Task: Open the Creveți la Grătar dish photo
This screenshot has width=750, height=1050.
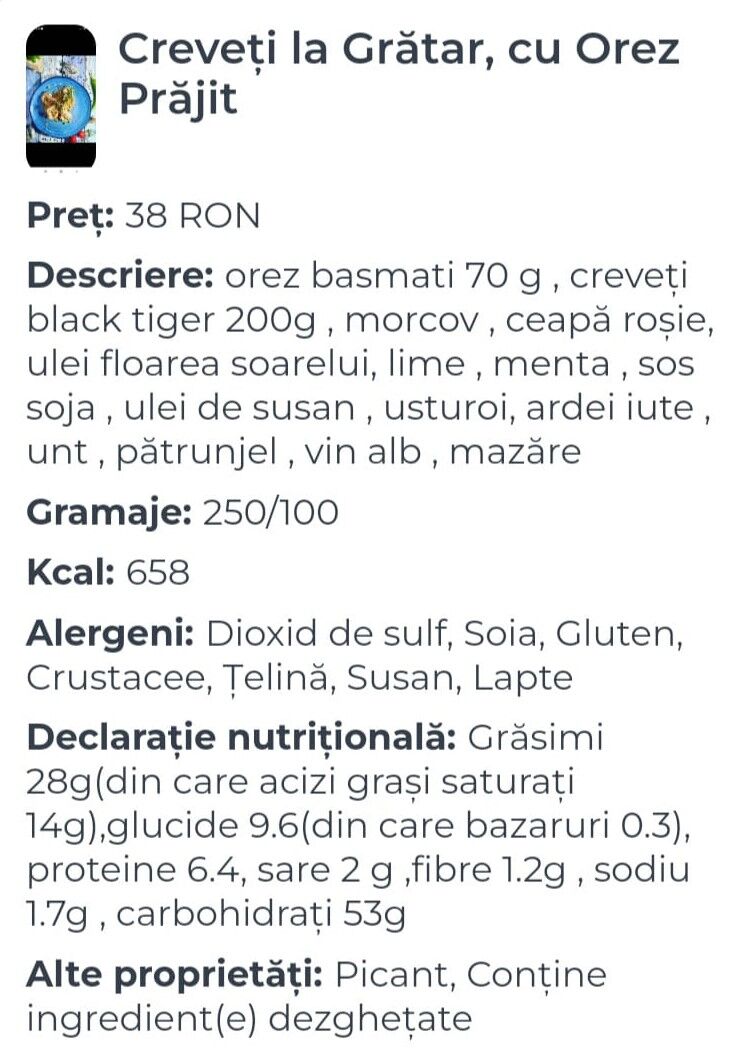Action: tap(61, 96)
